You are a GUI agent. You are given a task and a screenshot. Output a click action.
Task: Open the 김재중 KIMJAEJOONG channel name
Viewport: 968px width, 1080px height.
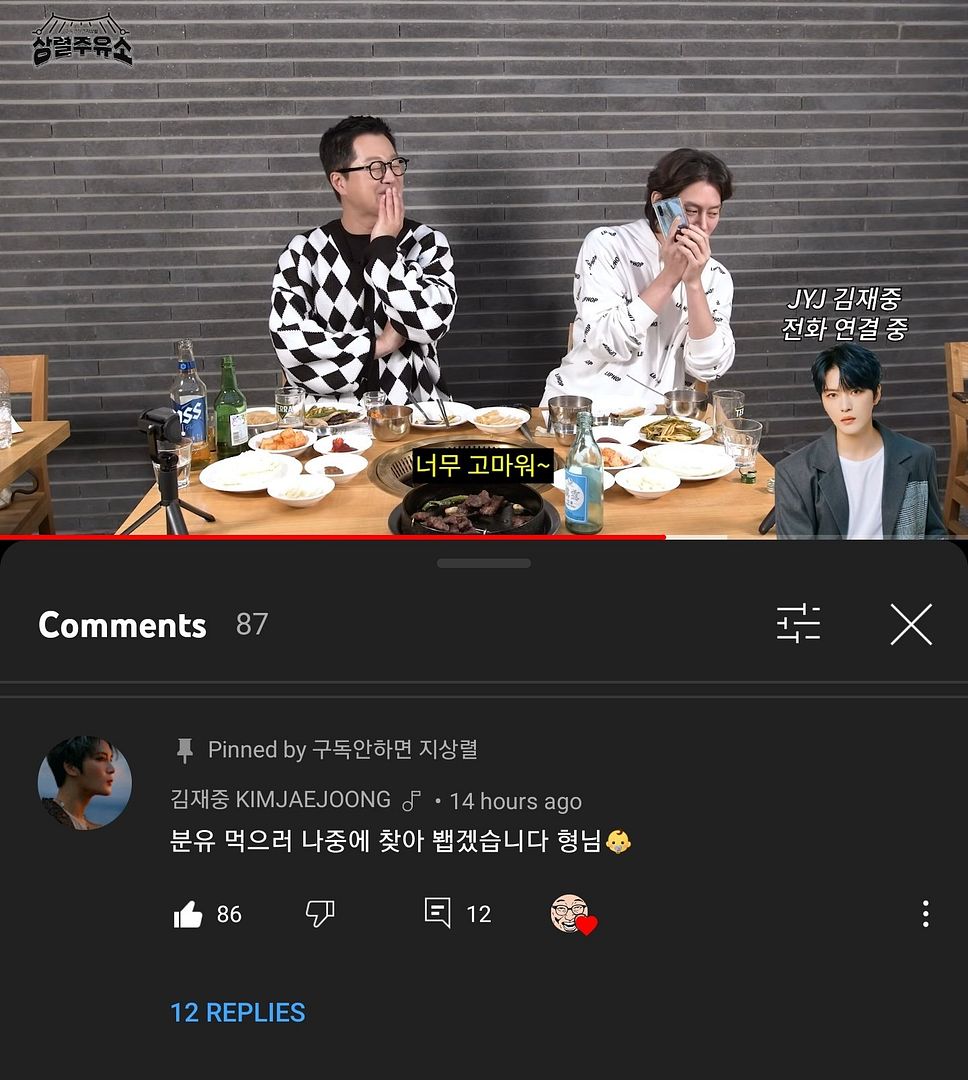pos(281,800)
